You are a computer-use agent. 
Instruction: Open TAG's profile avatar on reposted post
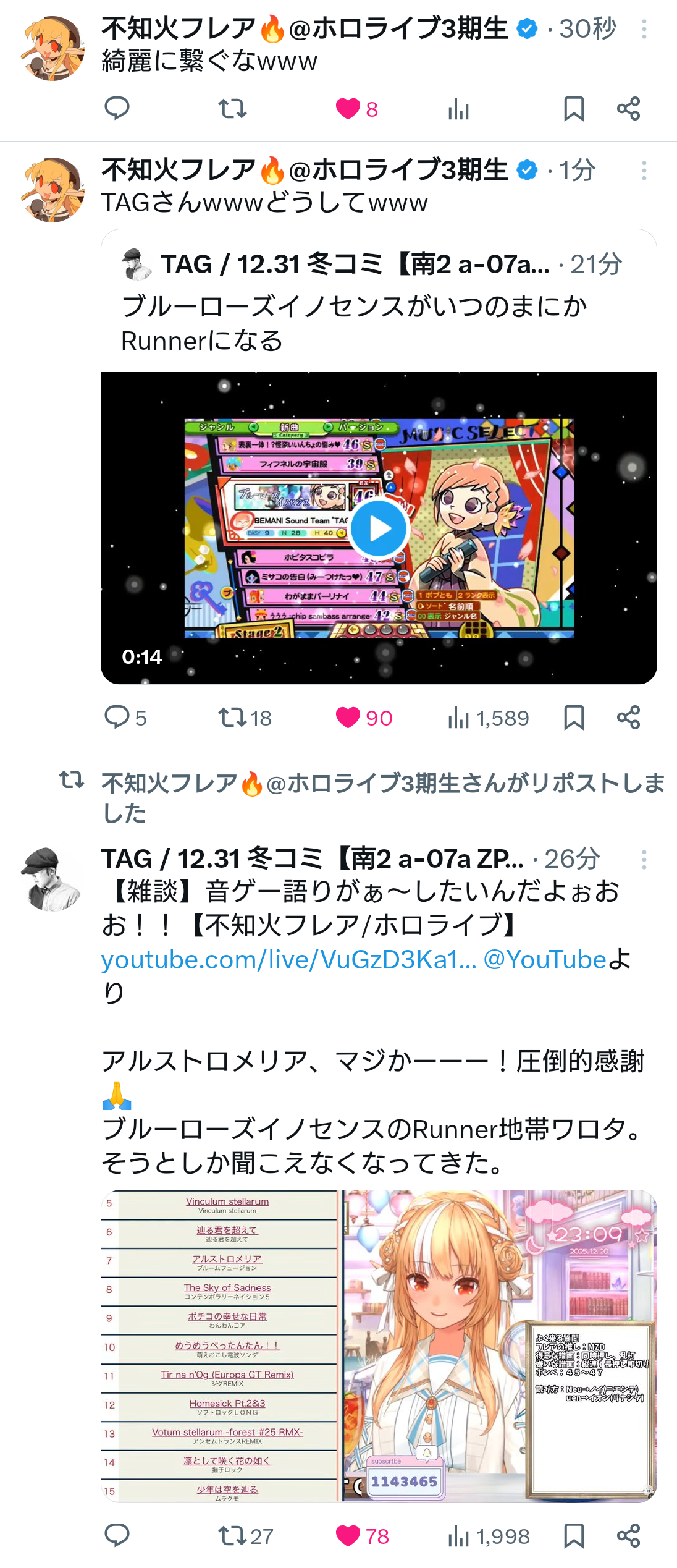coord(51,879)
